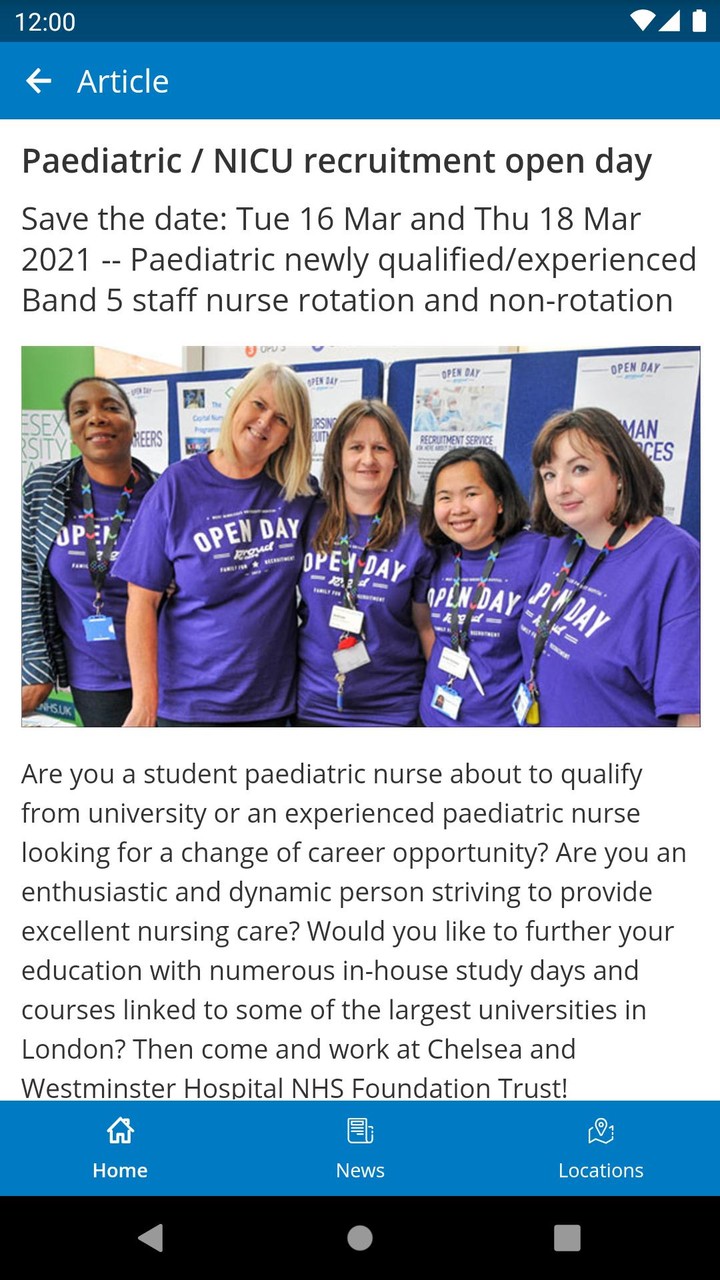Tap the system back button
720x1280 pixels.
151,1238
